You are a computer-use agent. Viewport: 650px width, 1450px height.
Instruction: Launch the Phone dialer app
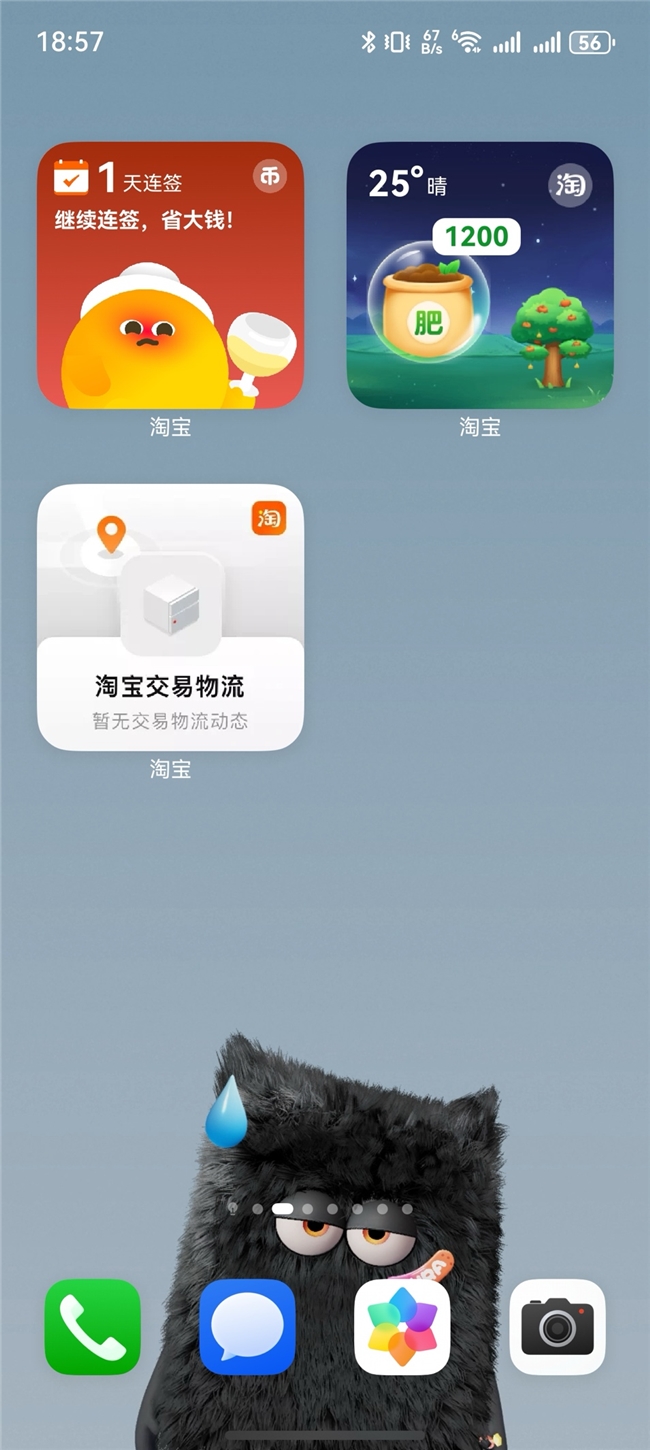[93, 1326]
